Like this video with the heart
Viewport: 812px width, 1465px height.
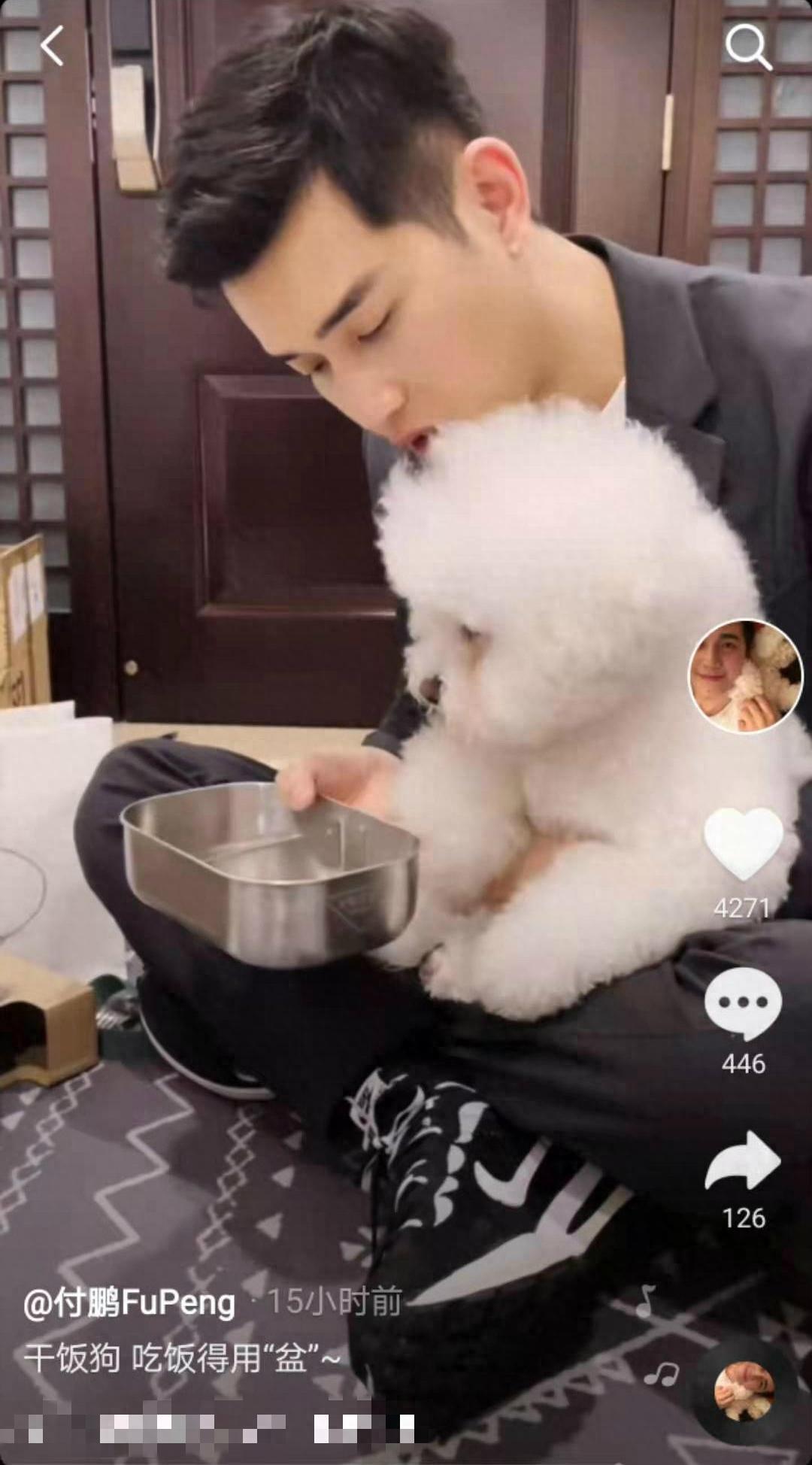tap(743, 845)
